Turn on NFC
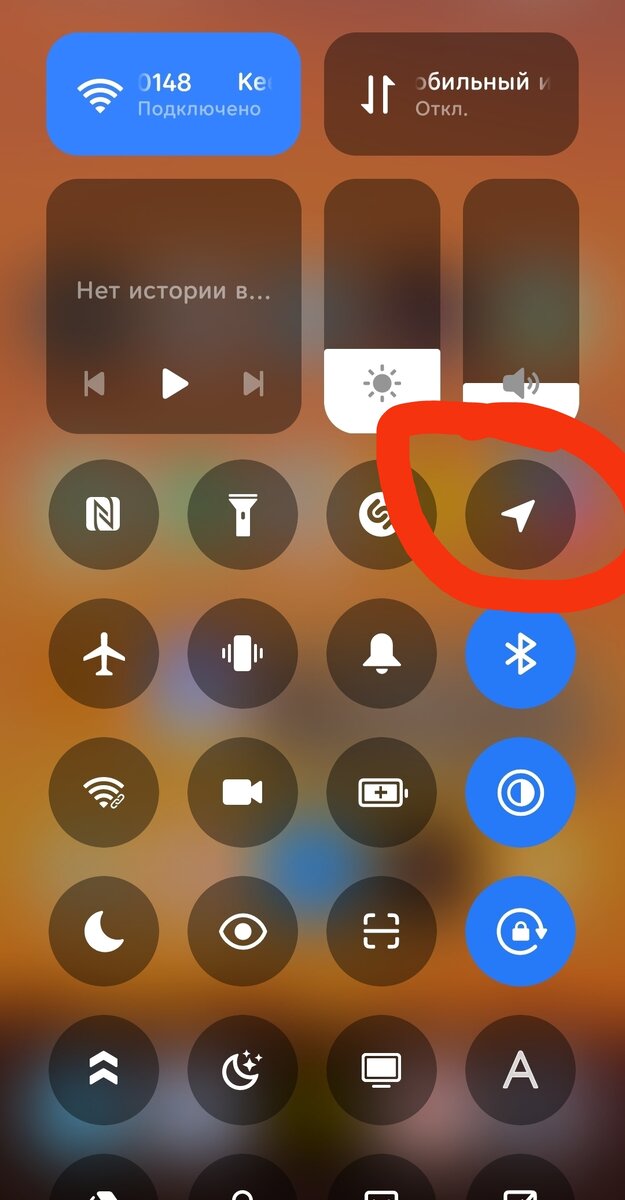Screen dimensions: 625x1200 pos(103,515)
